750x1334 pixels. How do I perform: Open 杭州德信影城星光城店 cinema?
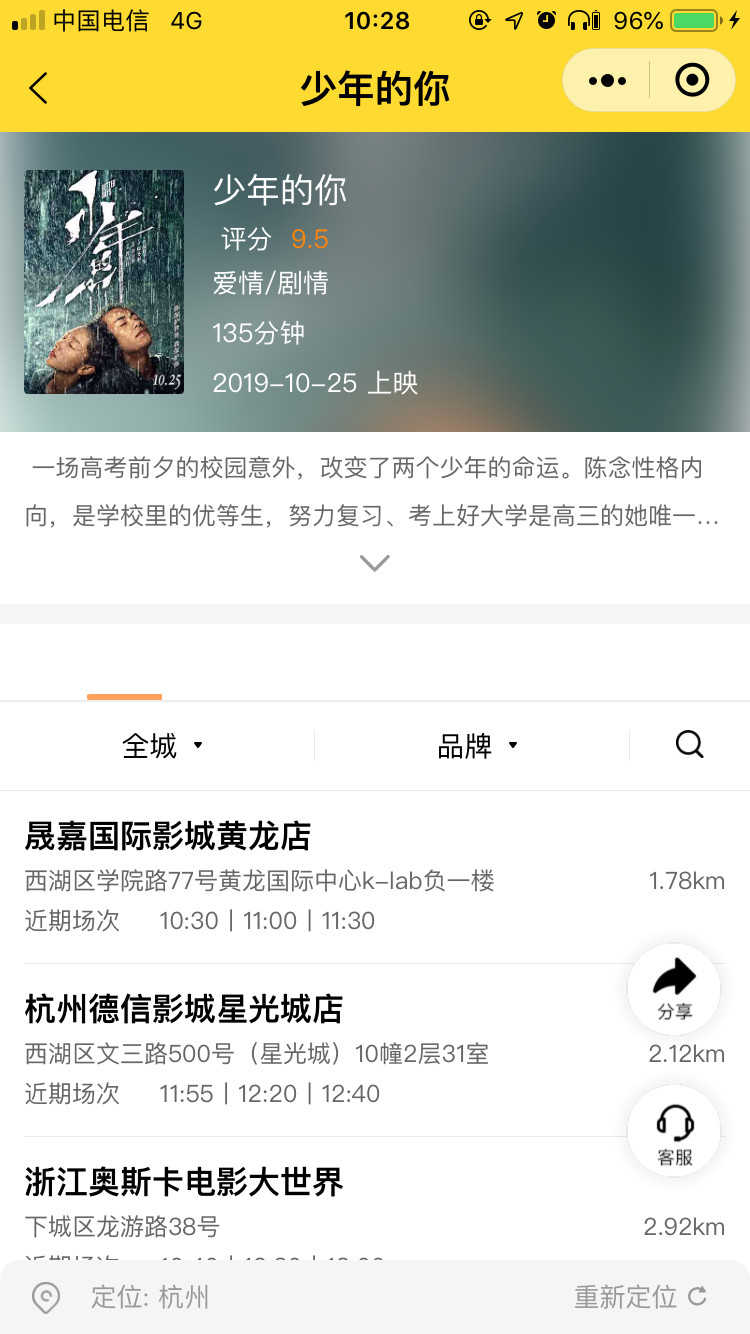pyautogui.click(x=184, y=1009)
